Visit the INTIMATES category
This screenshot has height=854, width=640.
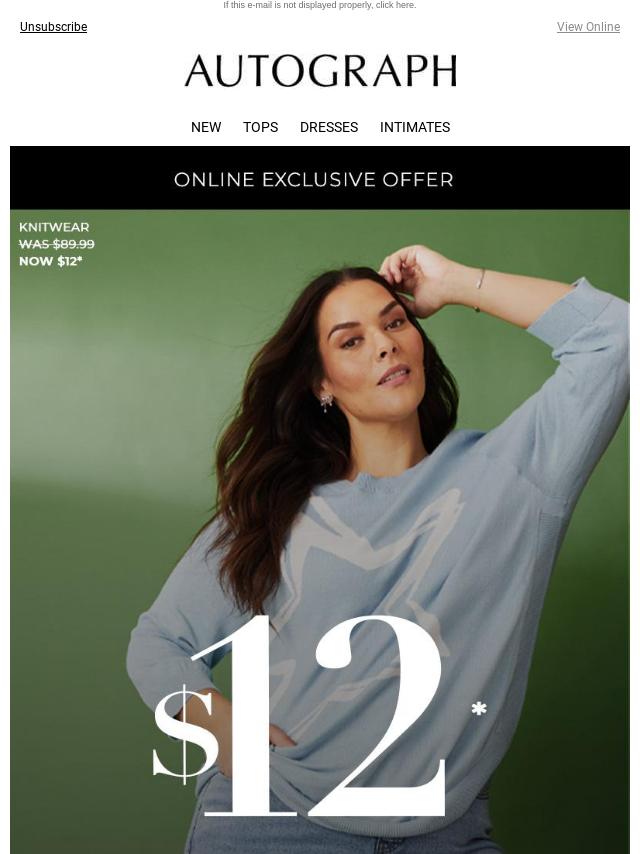pos(415,127)
